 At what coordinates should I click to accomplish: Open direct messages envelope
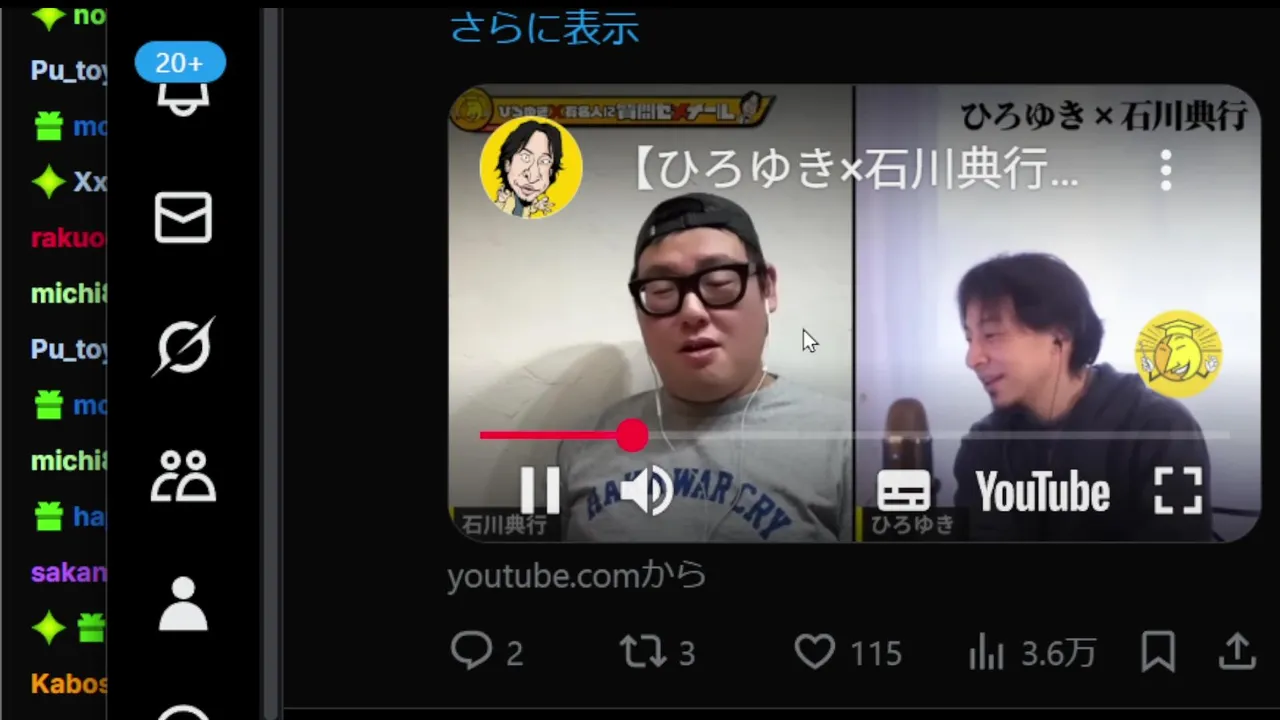coord(183,218)
